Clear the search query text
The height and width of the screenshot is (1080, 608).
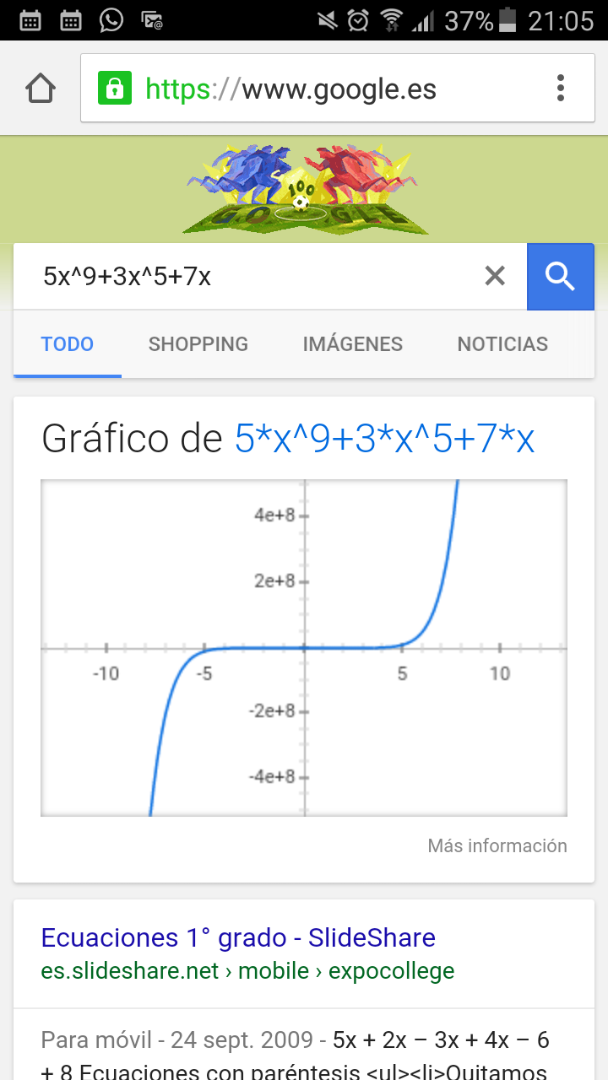click(x=495, y=277)
